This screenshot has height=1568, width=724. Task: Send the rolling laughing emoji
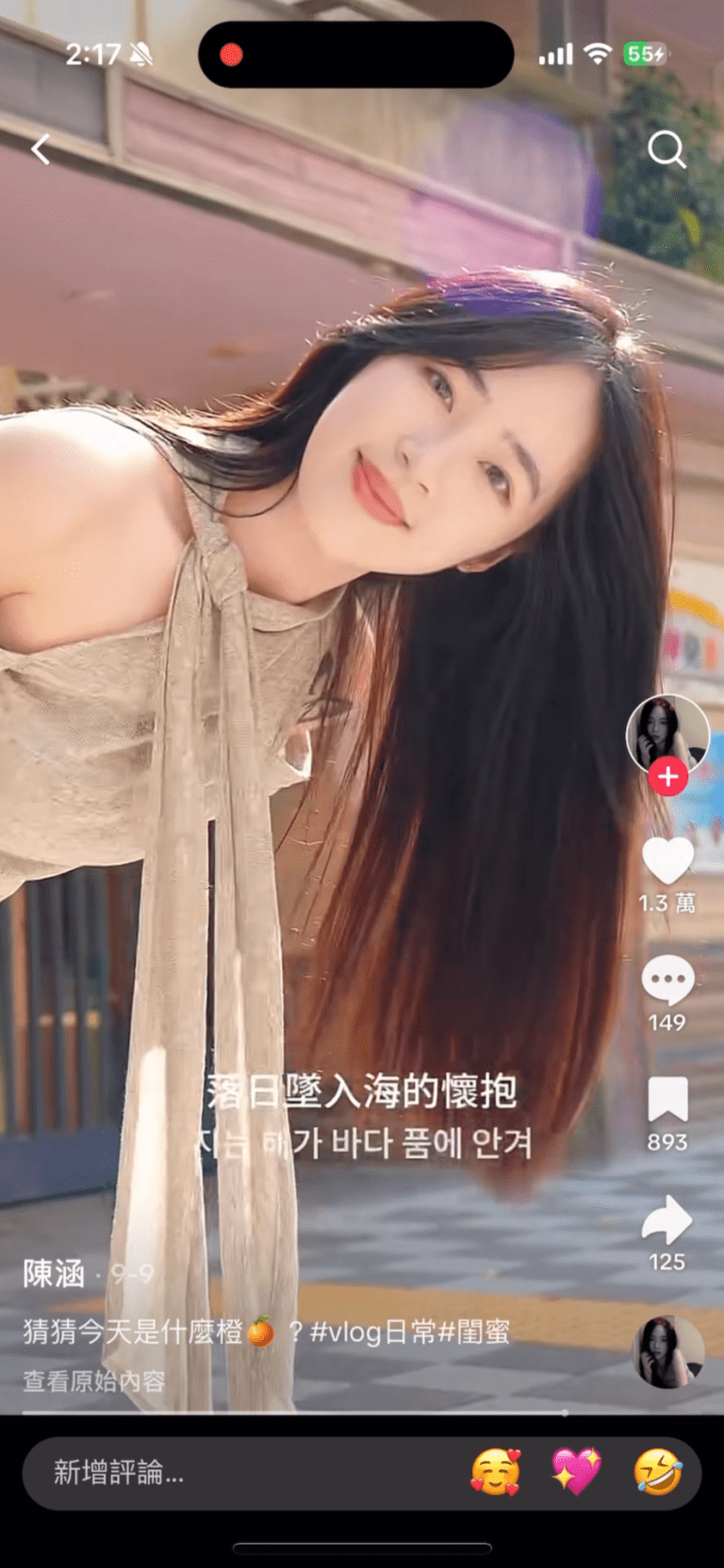point(657,1472)
